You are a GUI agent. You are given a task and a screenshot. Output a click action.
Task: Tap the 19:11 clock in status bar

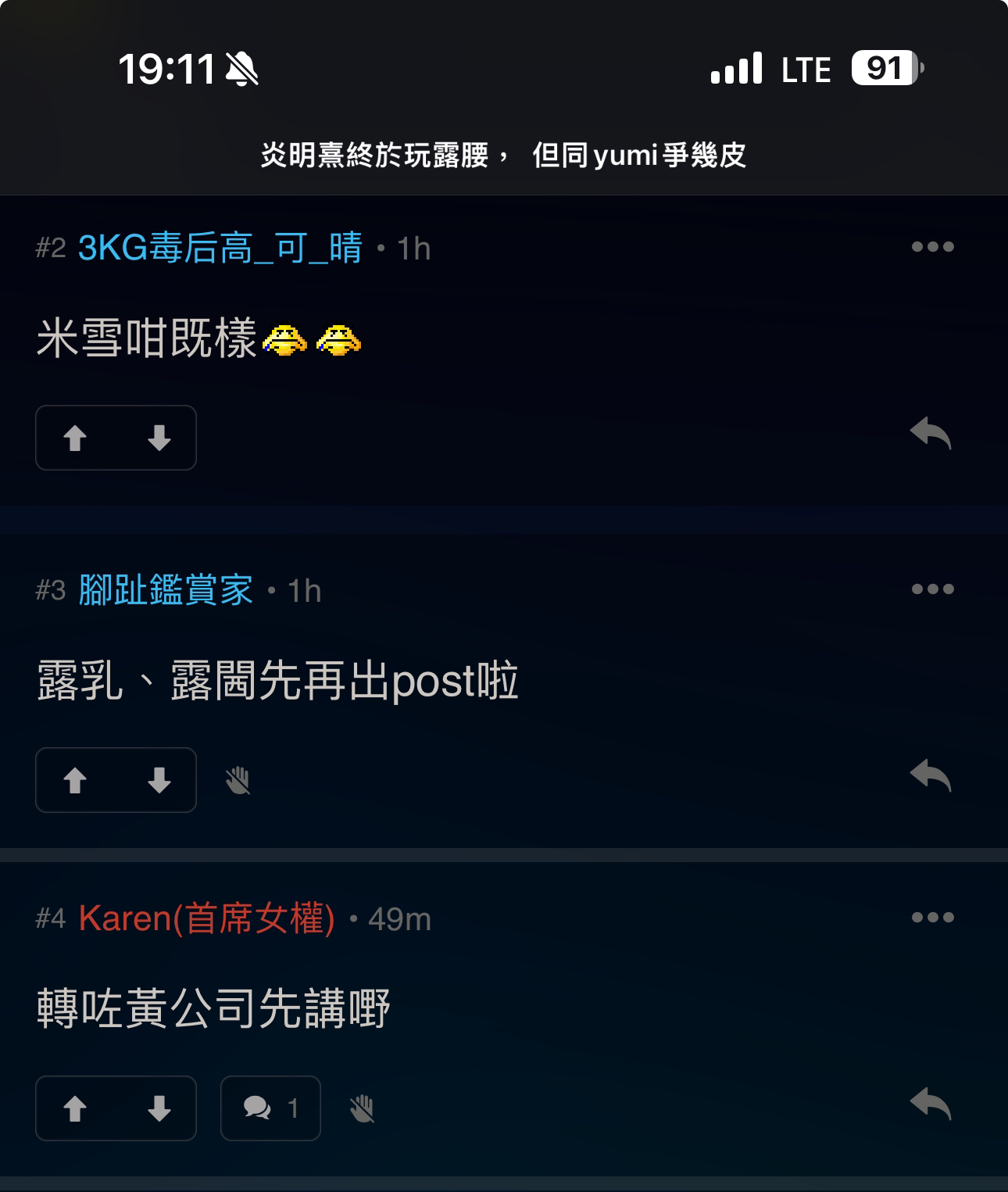164,69
